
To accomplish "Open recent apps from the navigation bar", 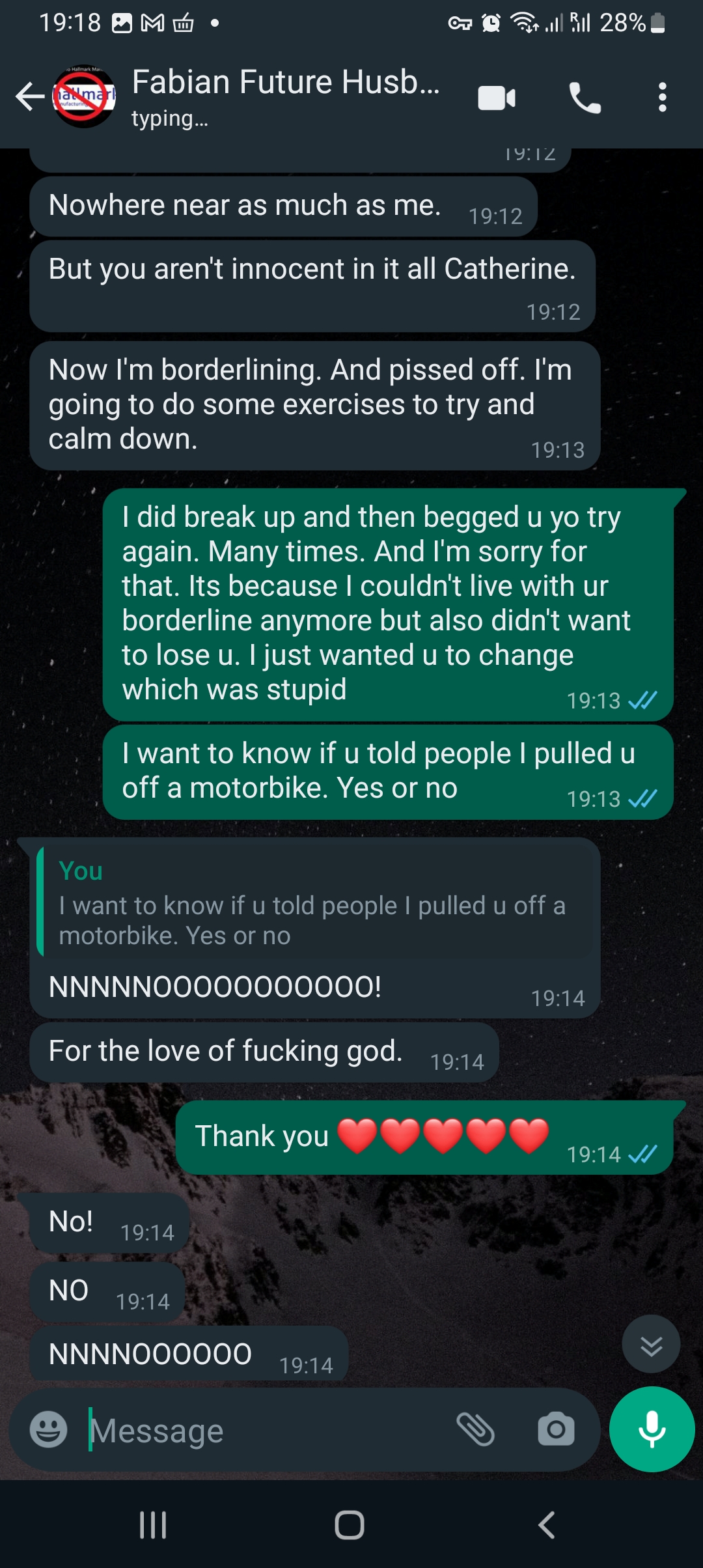I will (154, 1525).
